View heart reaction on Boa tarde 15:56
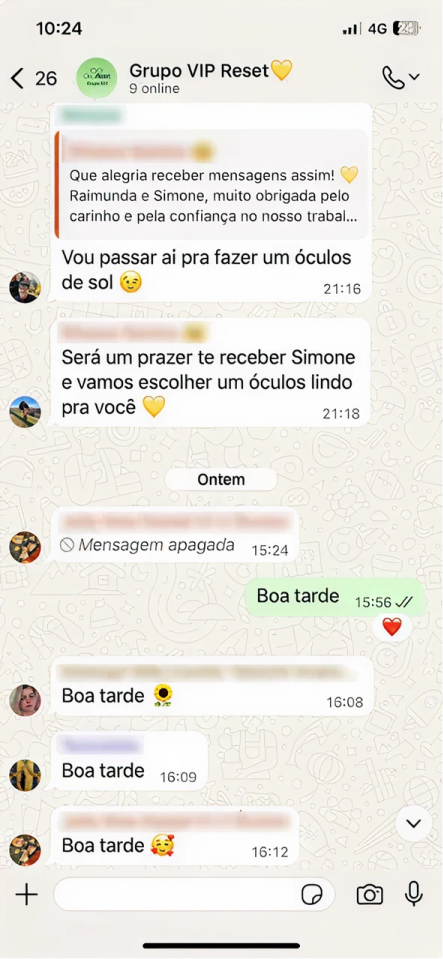This screenshot has width=443, height=959. click(x=392, y=626)
